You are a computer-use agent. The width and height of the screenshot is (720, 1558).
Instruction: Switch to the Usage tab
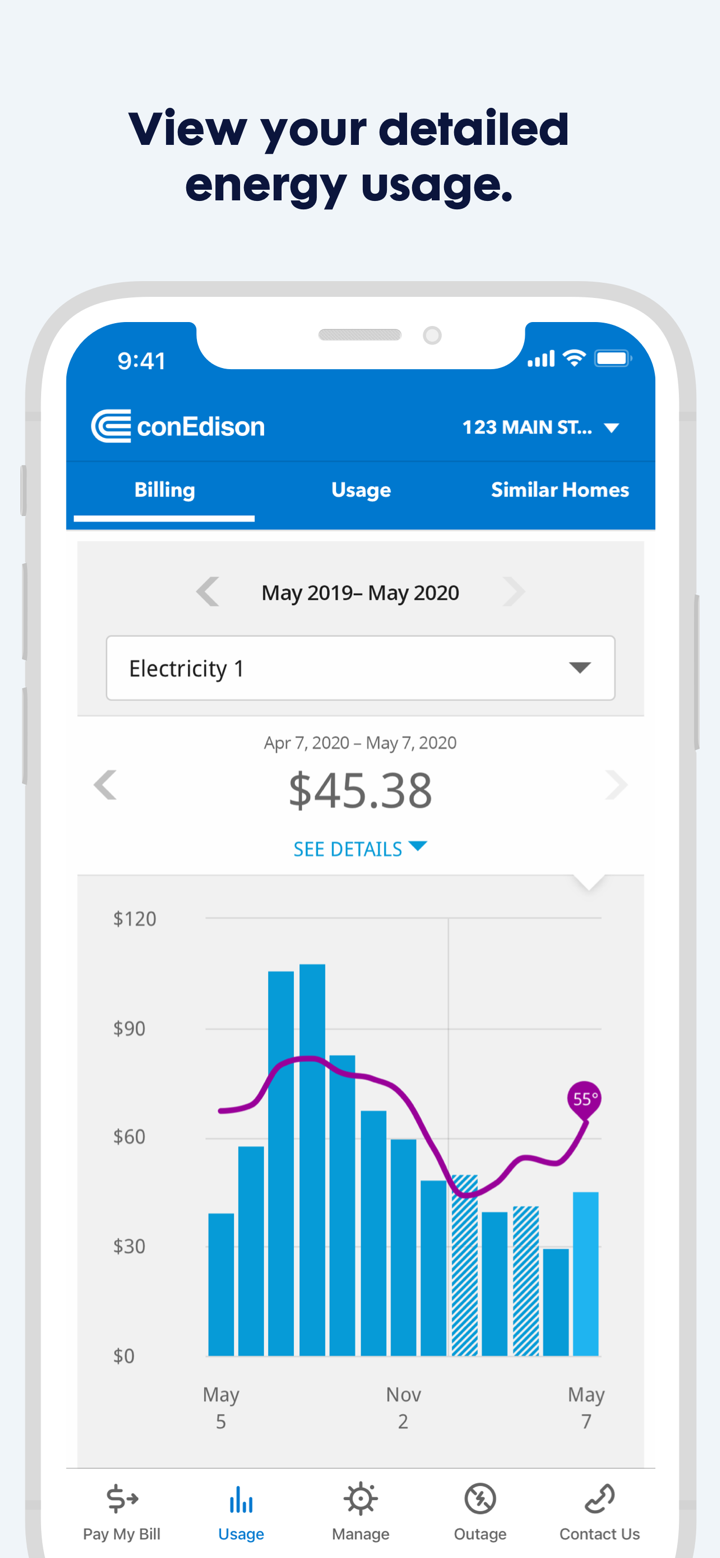pyautogui.click(x=361, y=490)
